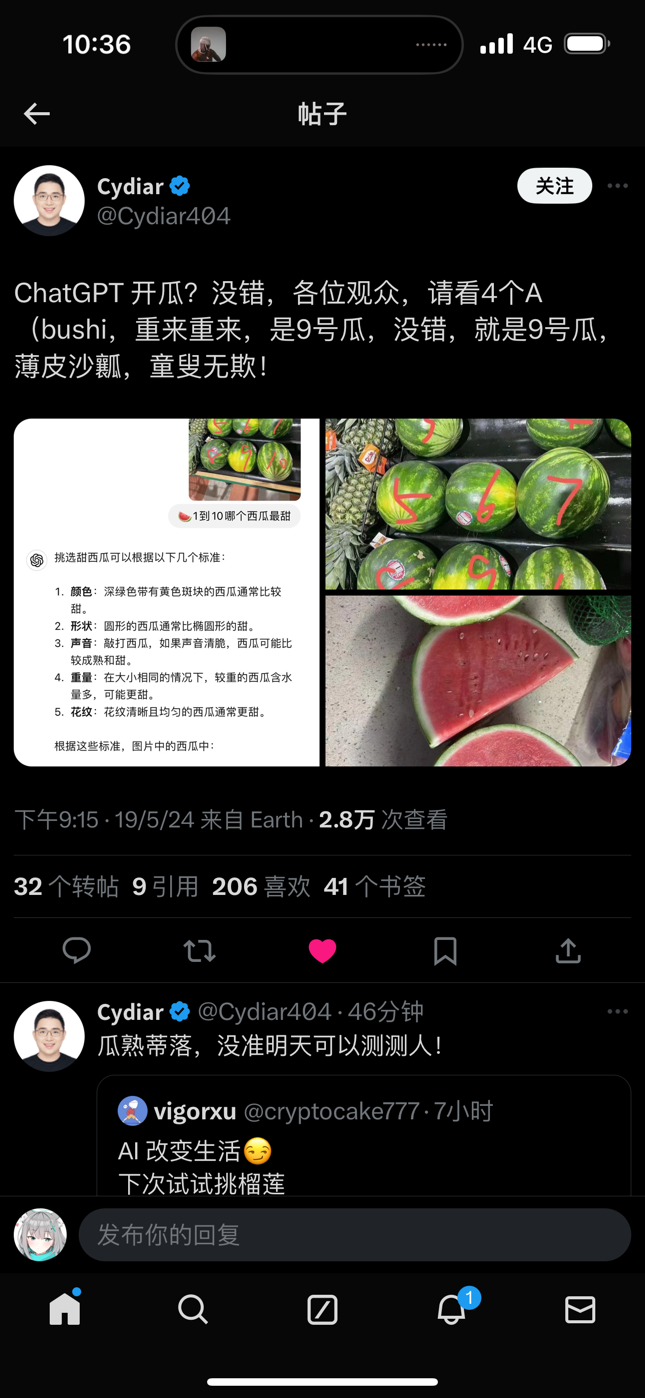
Task: Open the ChatGPT screenshot image in the post
Action: (x=166, y=592)
